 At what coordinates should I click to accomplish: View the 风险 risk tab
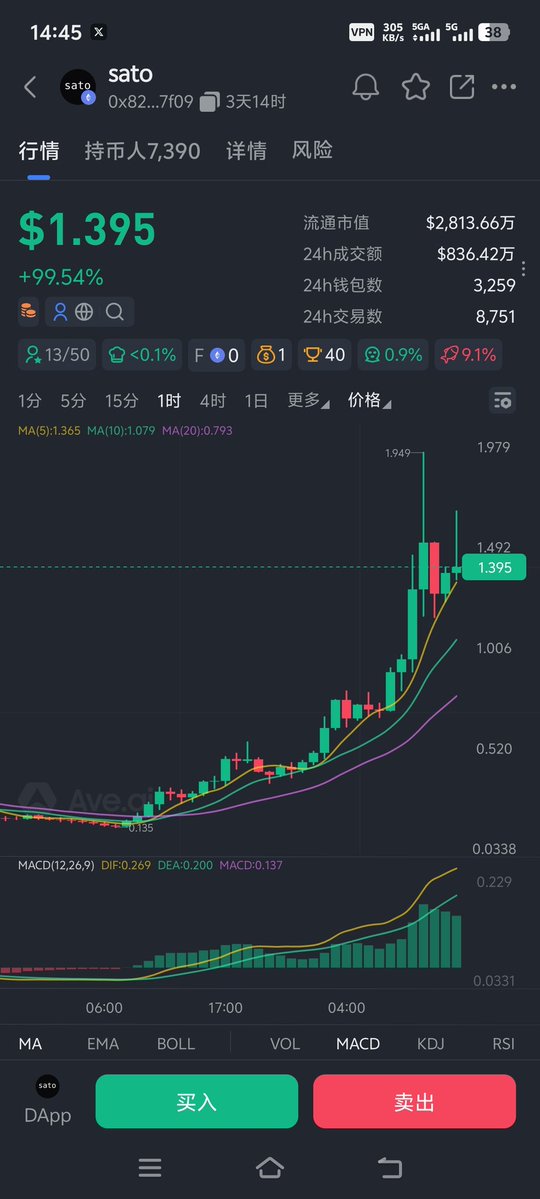tap(312, 150)
